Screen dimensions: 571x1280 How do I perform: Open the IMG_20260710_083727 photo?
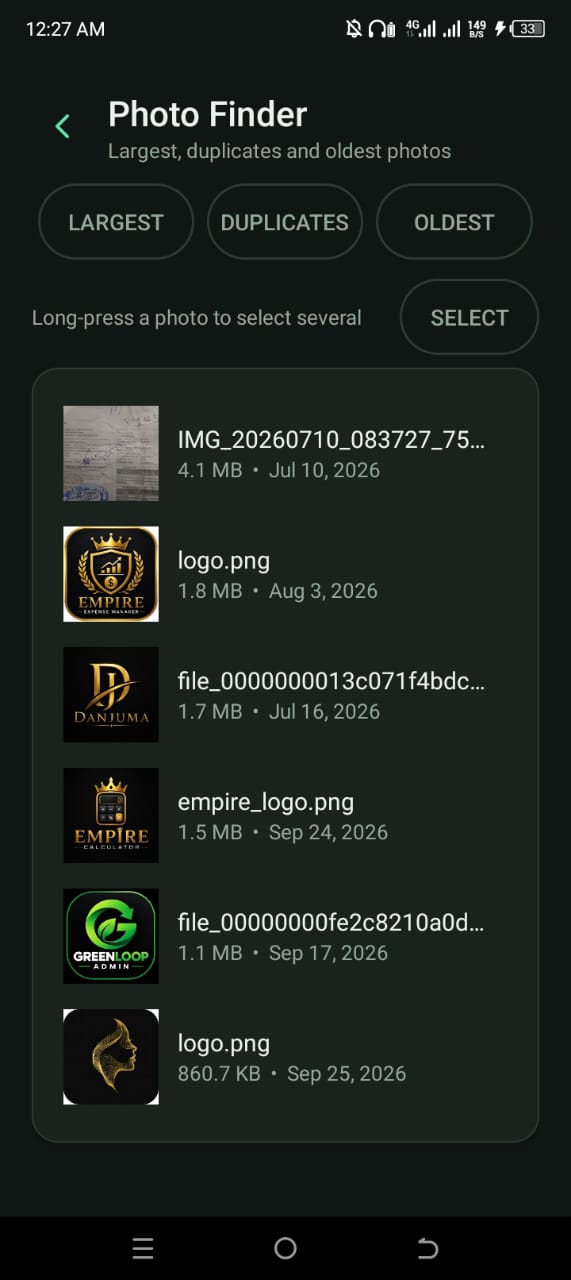285,453
